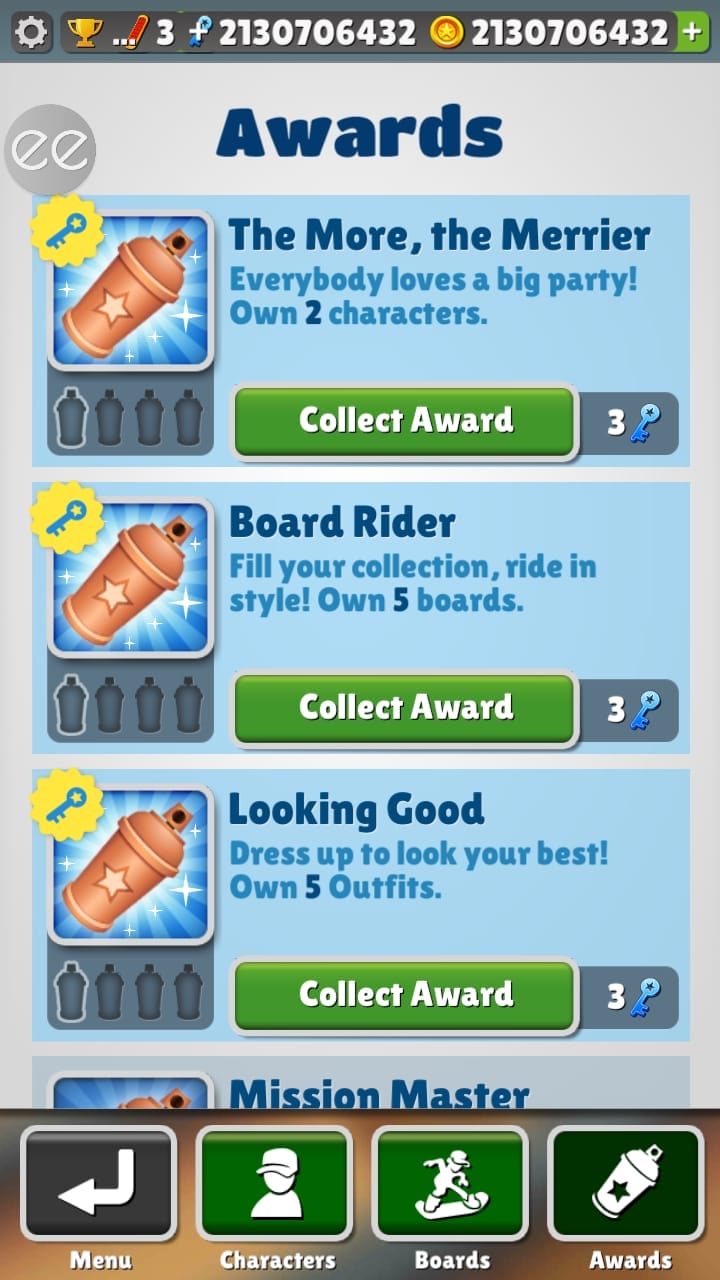Collect the More, the Merrier award
720x1280 pixels.
coord(405,422)
